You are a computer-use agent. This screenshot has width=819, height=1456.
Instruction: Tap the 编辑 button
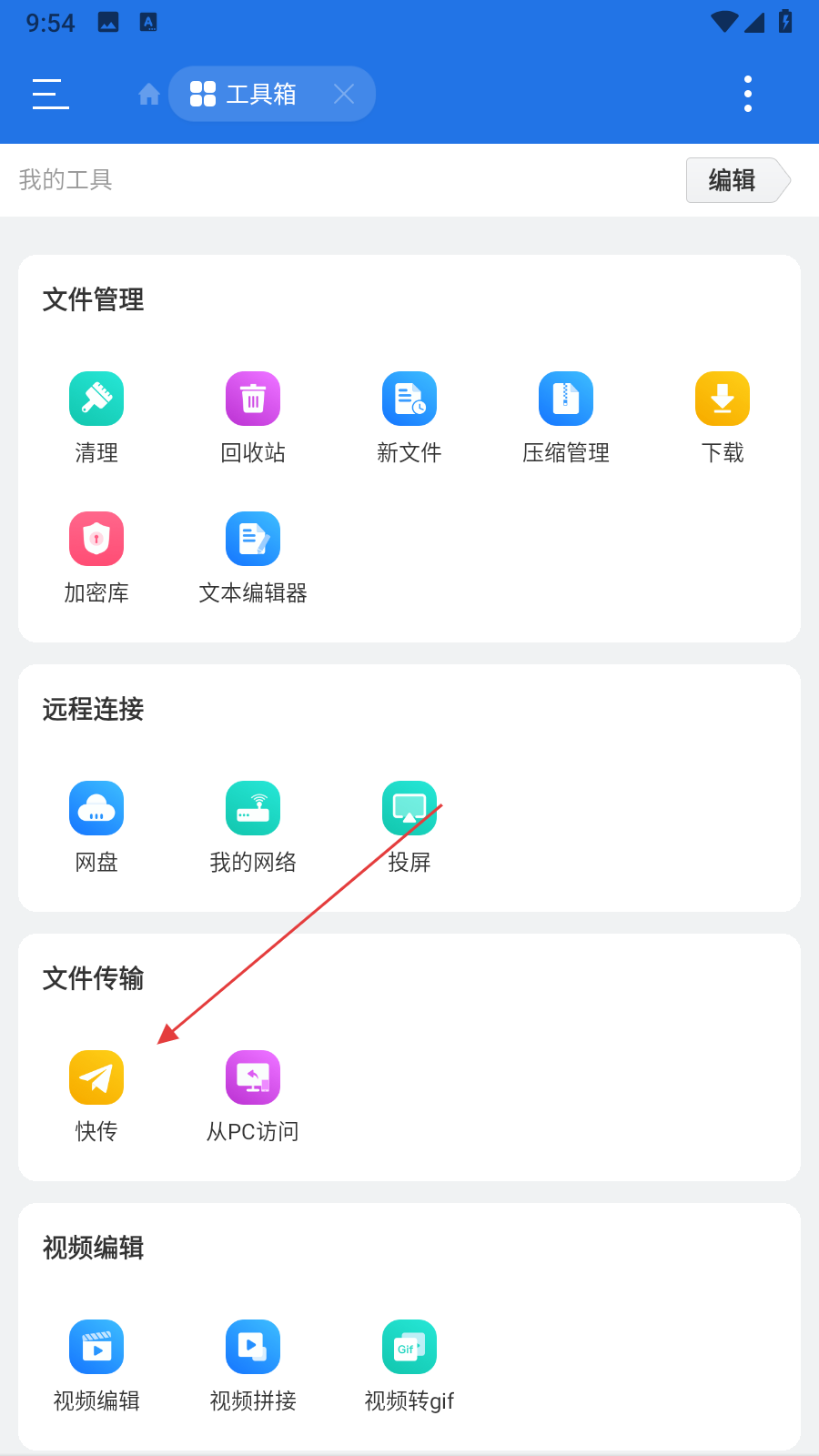coord(733,180)
